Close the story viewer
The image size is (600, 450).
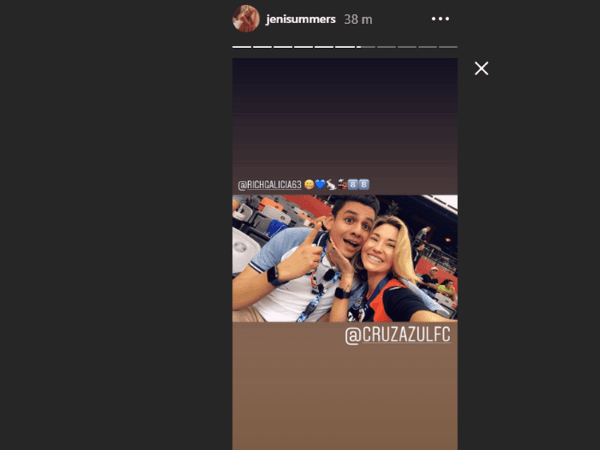click(x=481, y=68)
